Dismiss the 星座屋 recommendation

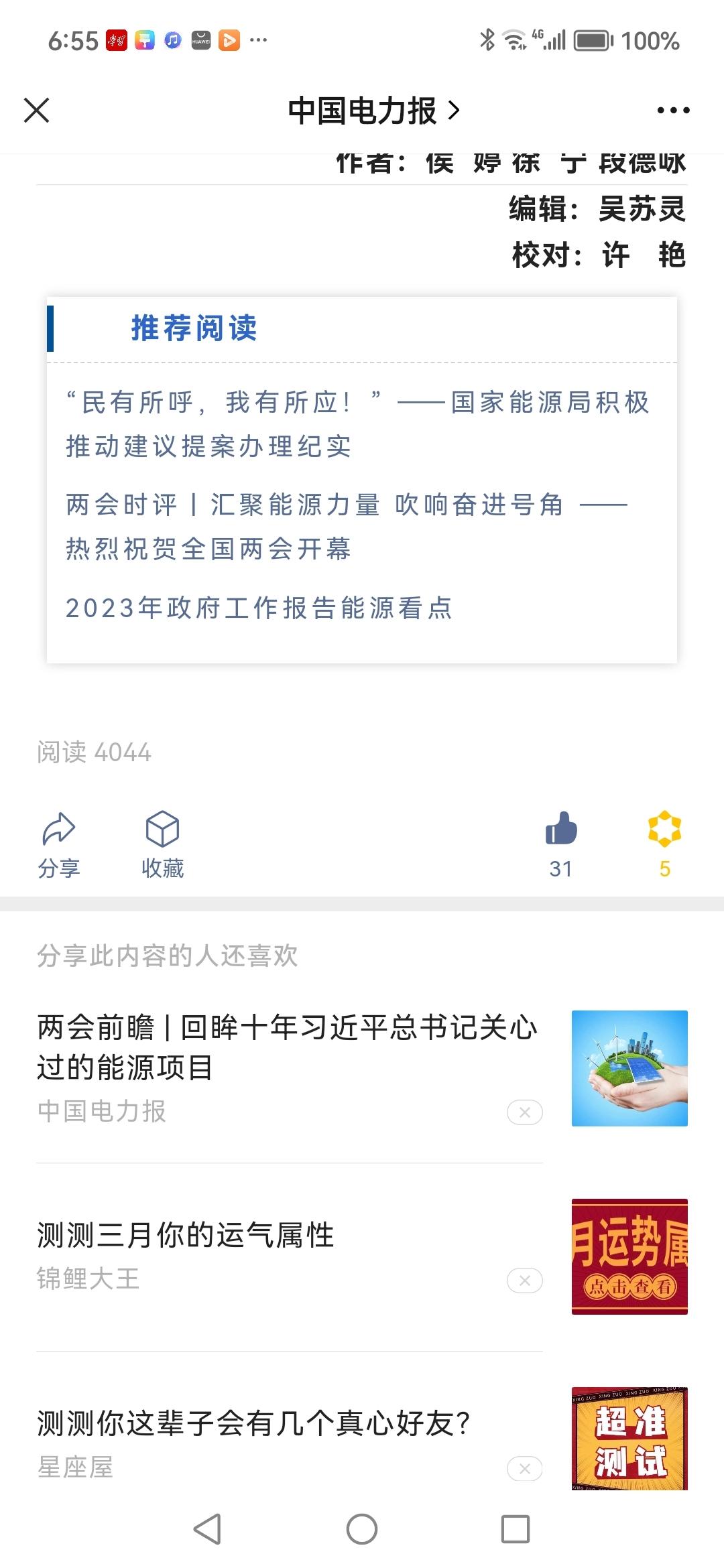coord(524,1469)
